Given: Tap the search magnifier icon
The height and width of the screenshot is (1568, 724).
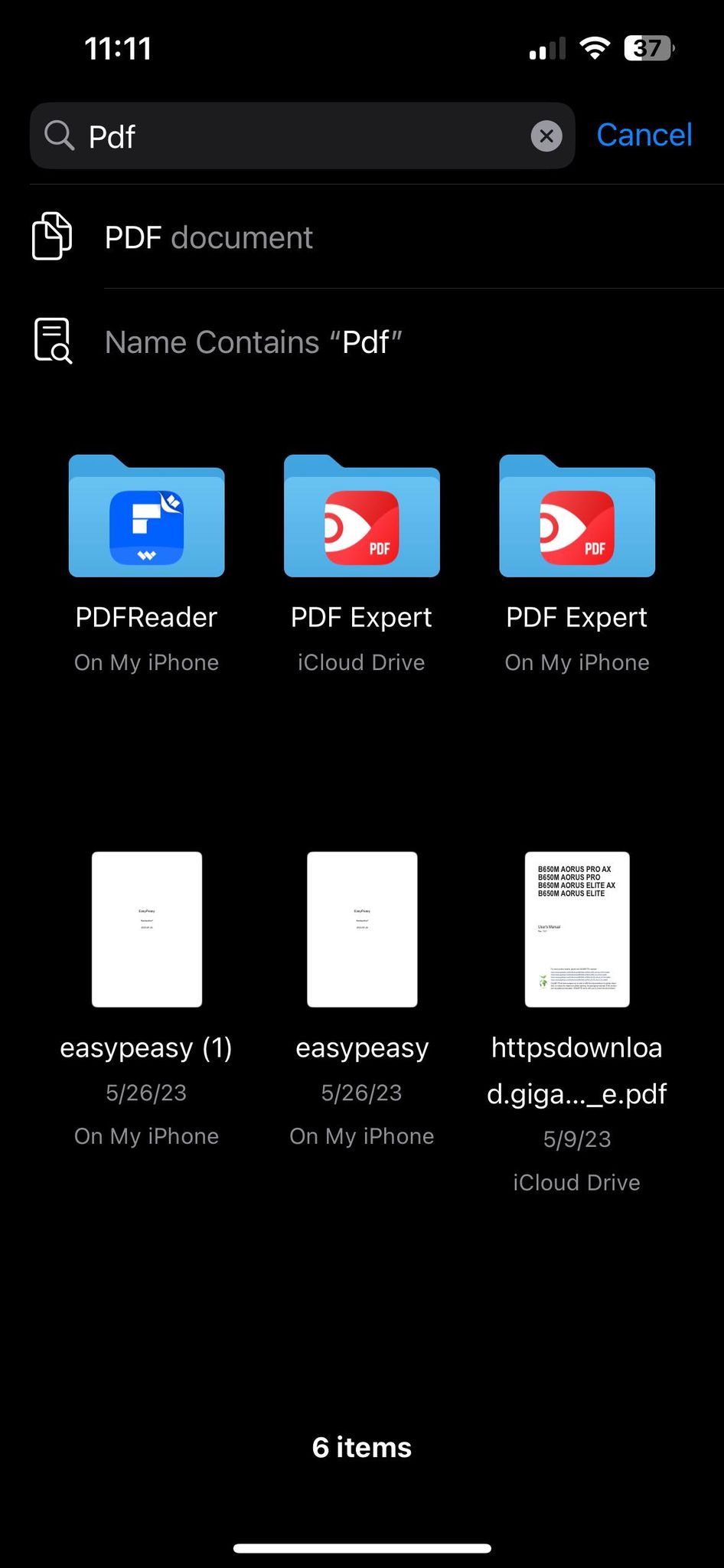Looking at the screenshot, I should click(59, 136).
